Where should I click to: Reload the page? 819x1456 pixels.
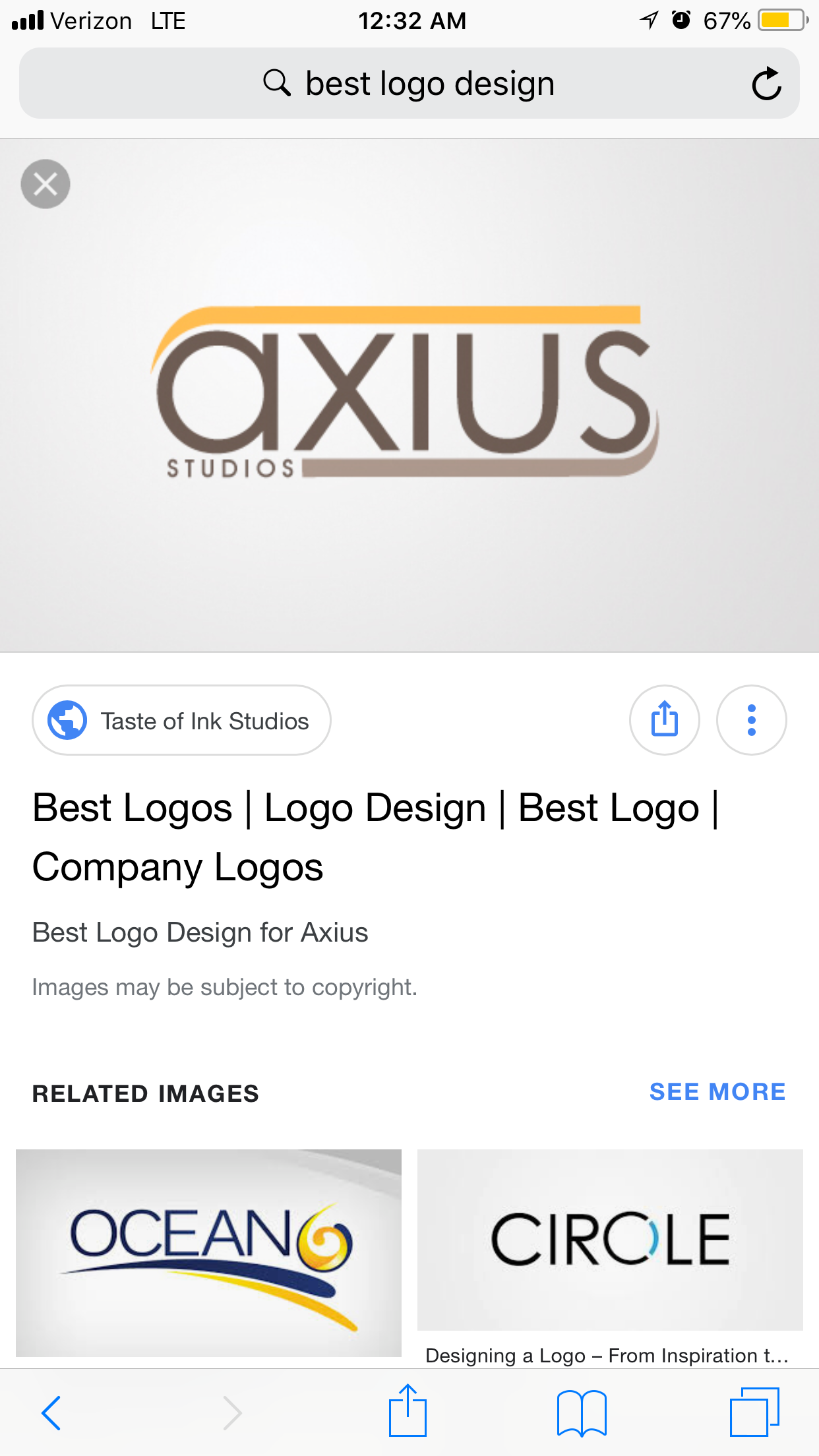click(766, 84)
